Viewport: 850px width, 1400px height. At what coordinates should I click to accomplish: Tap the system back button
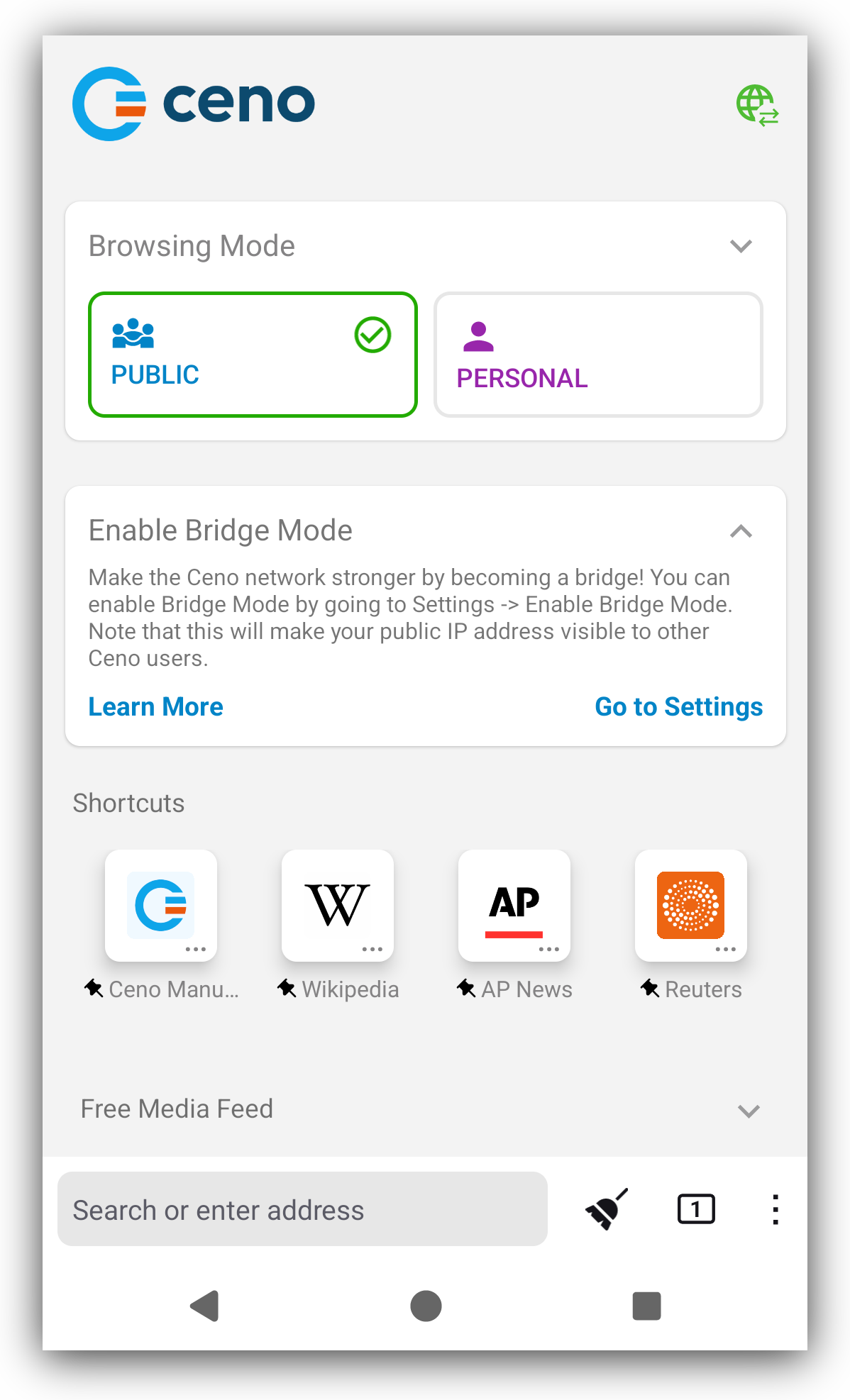click(x=205, y=1306)
